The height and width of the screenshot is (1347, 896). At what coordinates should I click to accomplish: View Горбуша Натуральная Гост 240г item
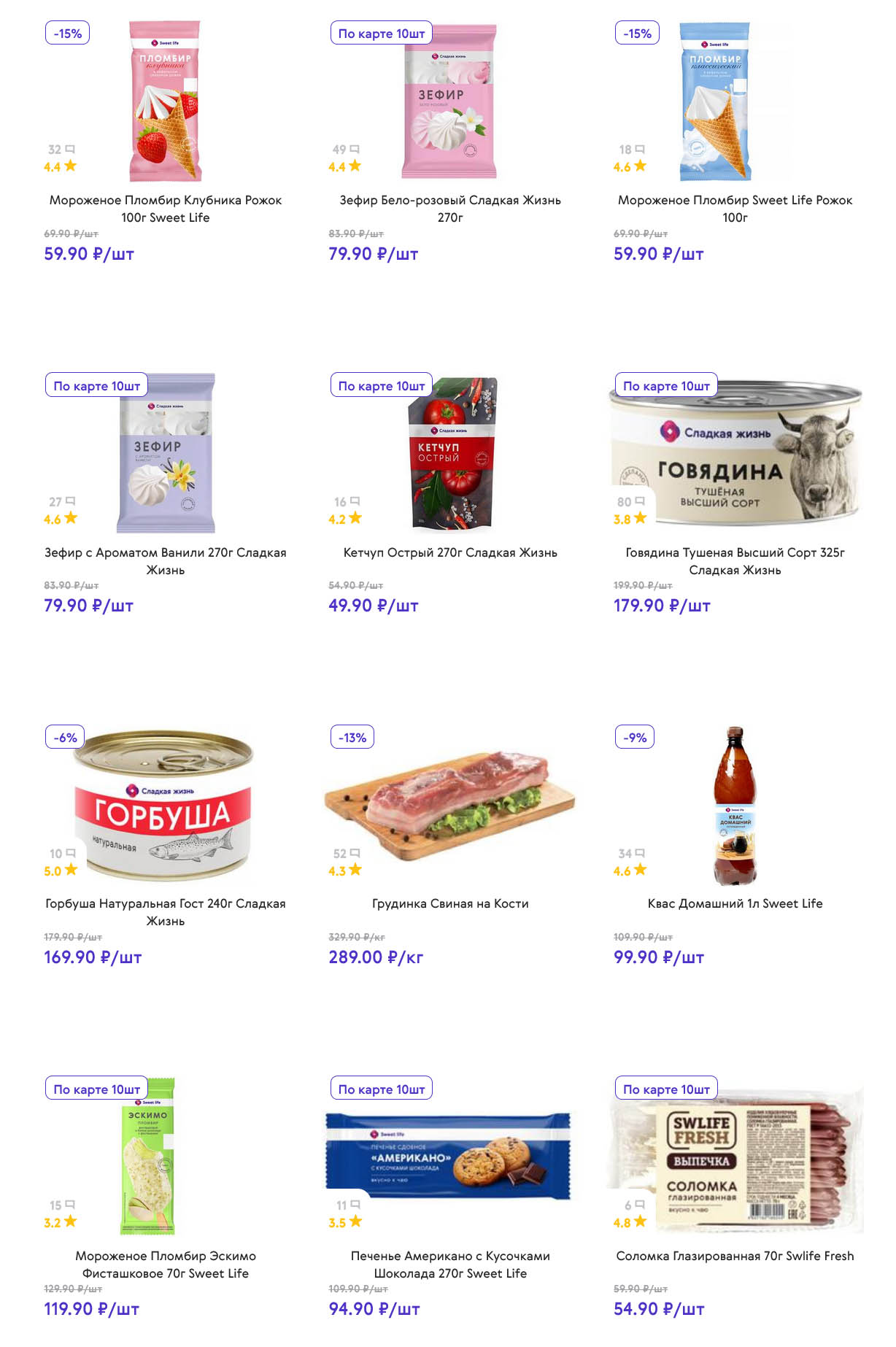165,911
